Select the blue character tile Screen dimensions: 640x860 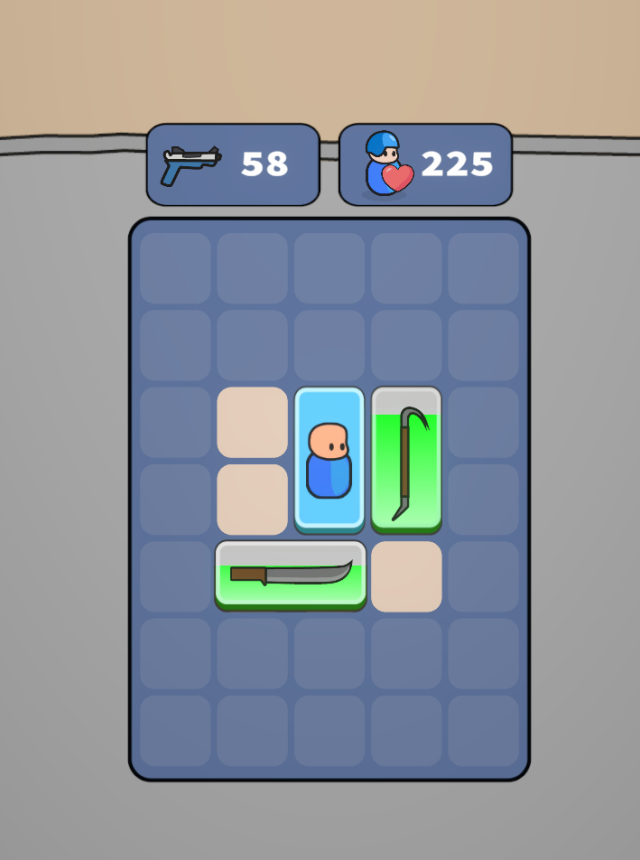click(x=329, y=459)
